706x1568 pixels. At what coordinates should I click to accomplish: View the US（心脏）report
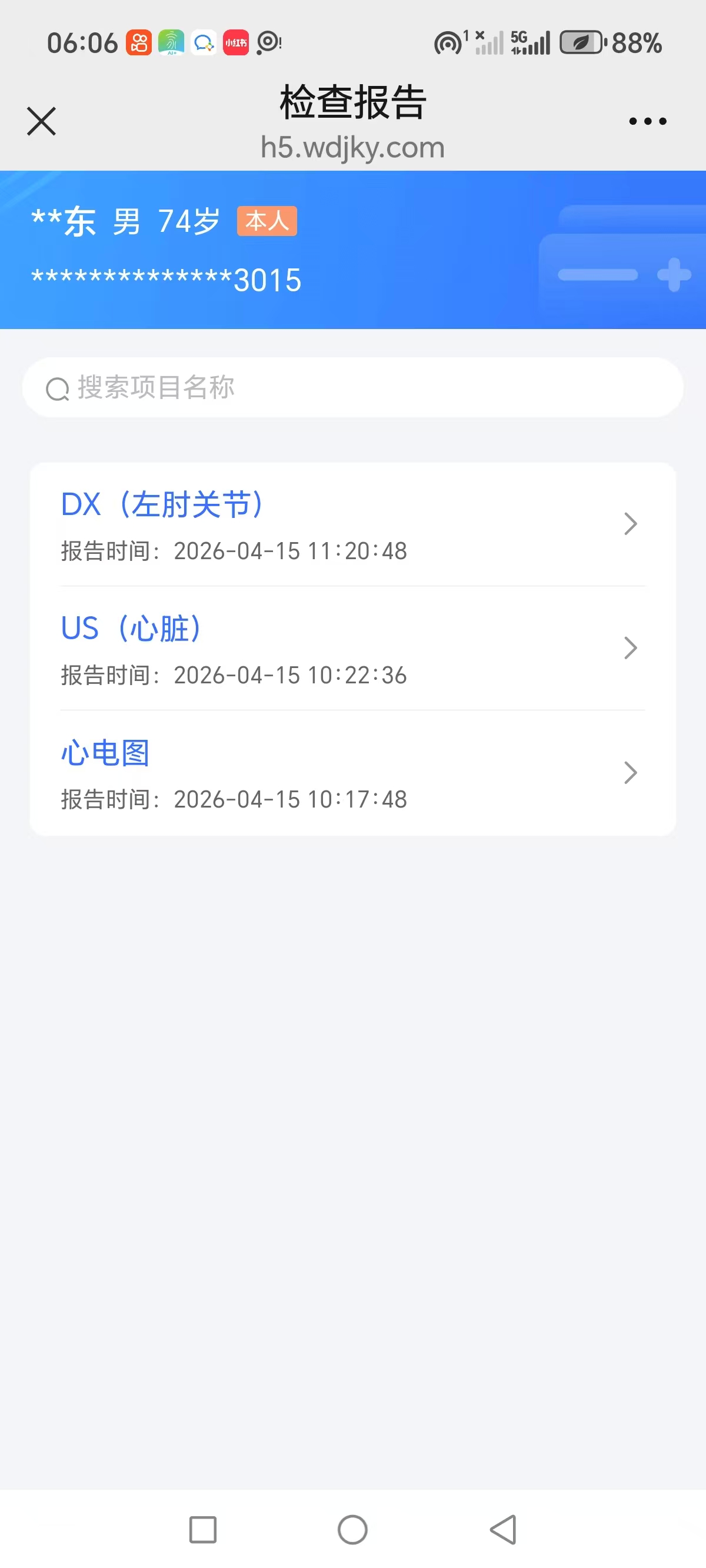352,649
